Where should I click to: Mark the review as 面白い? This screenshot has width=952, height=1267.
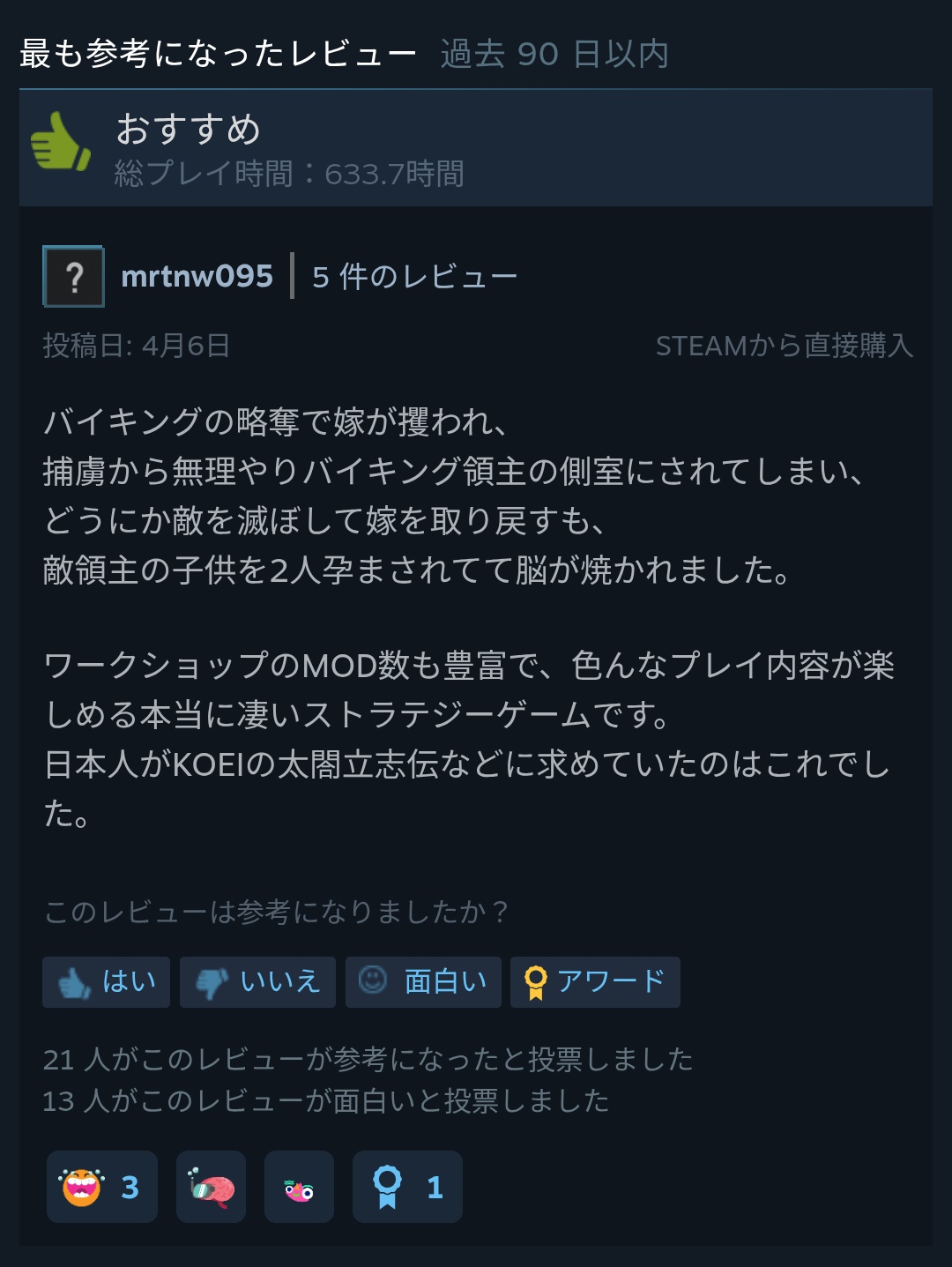[x=423, y=981]
